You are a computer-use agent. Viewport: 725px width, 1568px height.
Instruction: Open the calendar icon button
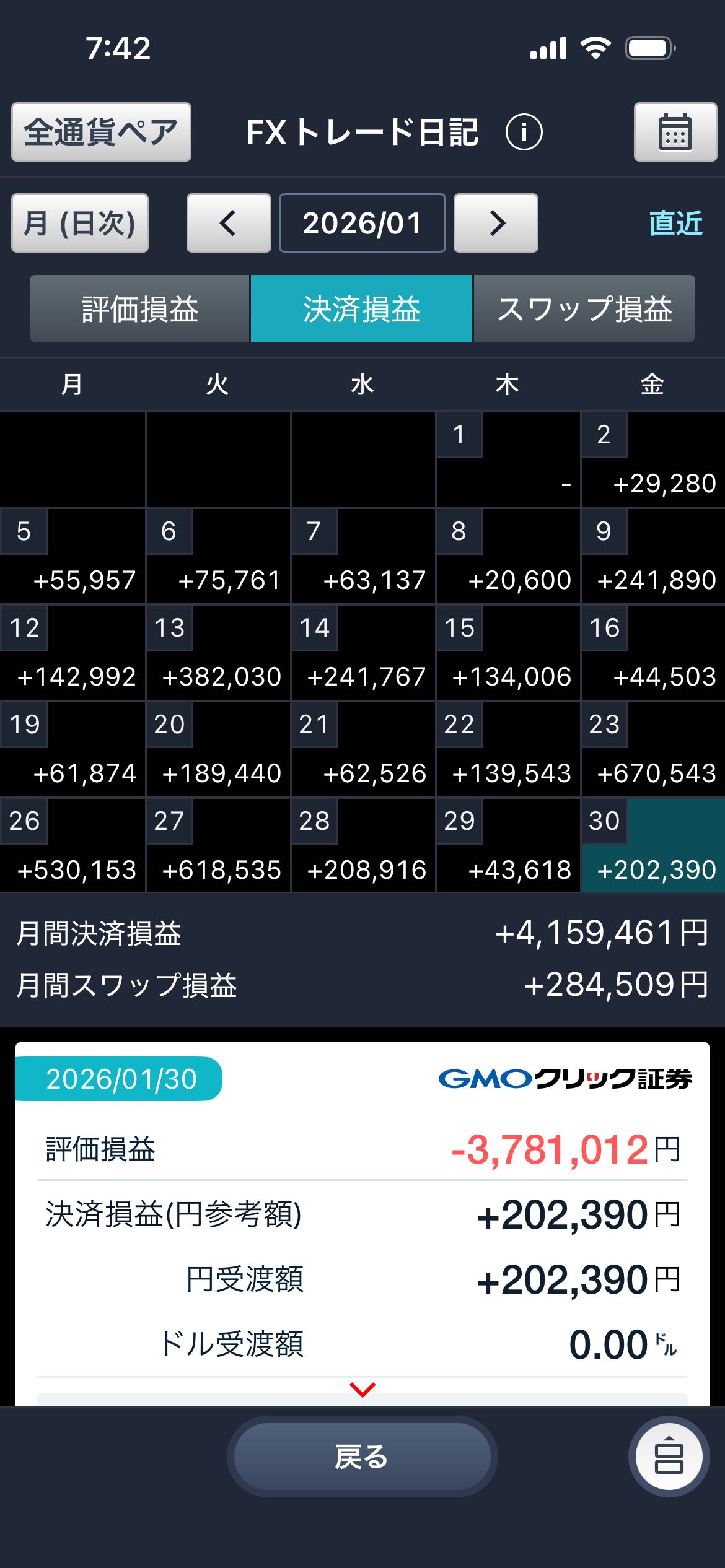(x=675, y=132)
